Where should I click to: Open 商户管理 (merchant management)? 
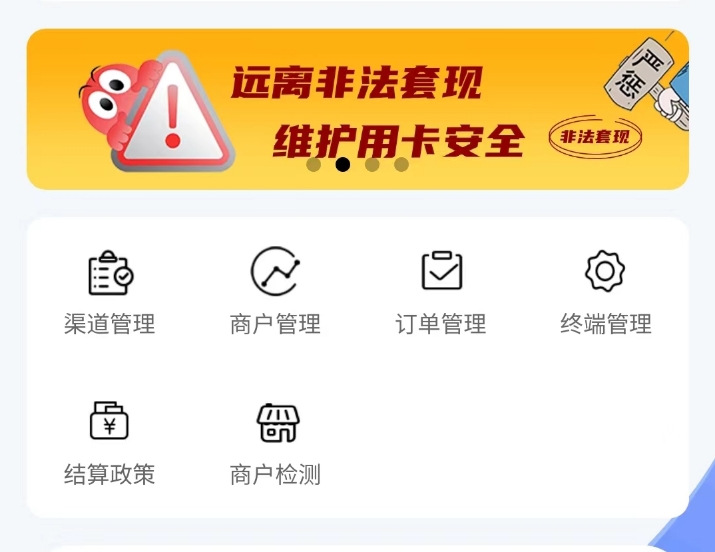[275, 290]
